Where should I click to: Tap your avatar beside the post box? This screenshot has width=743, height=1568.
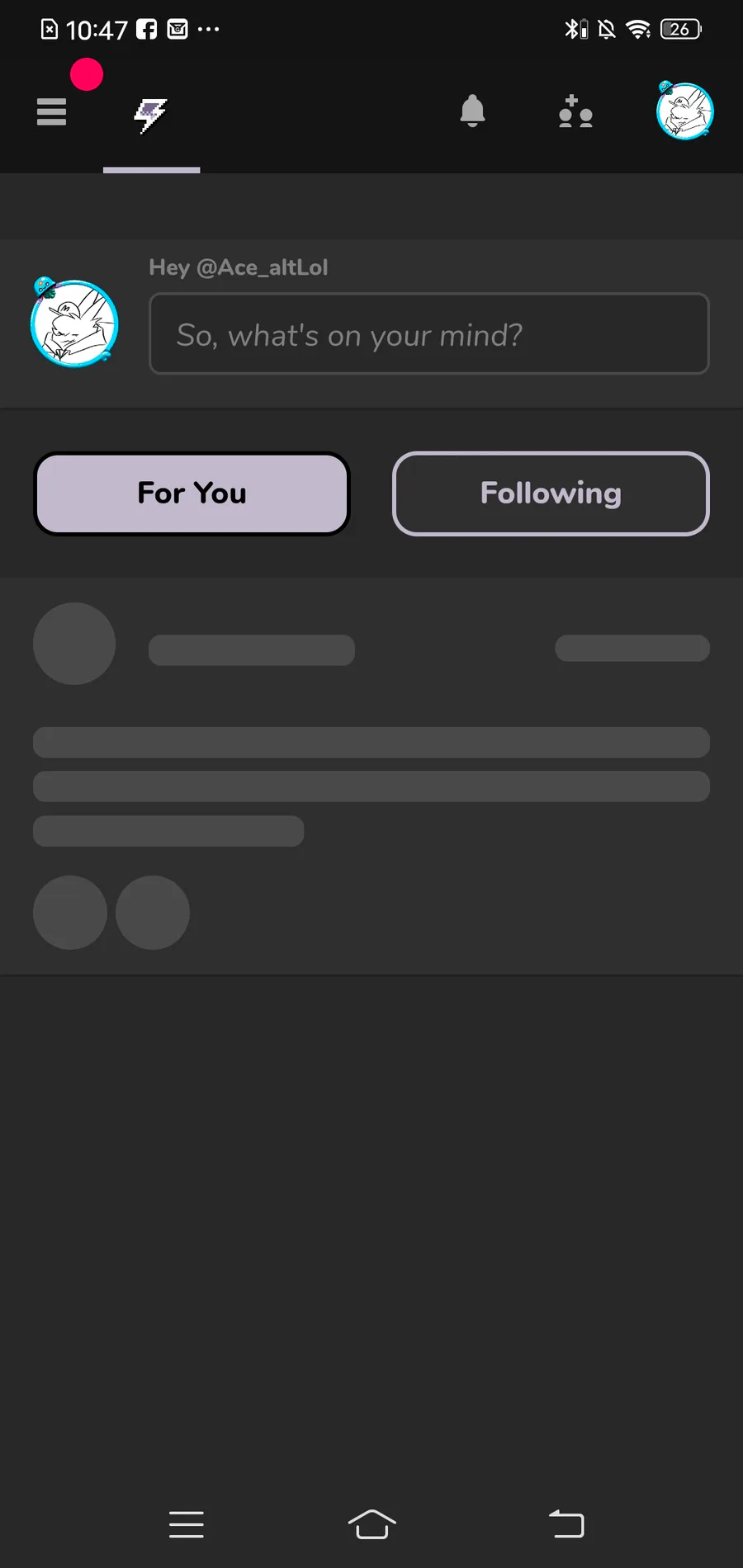pos(74,323)
